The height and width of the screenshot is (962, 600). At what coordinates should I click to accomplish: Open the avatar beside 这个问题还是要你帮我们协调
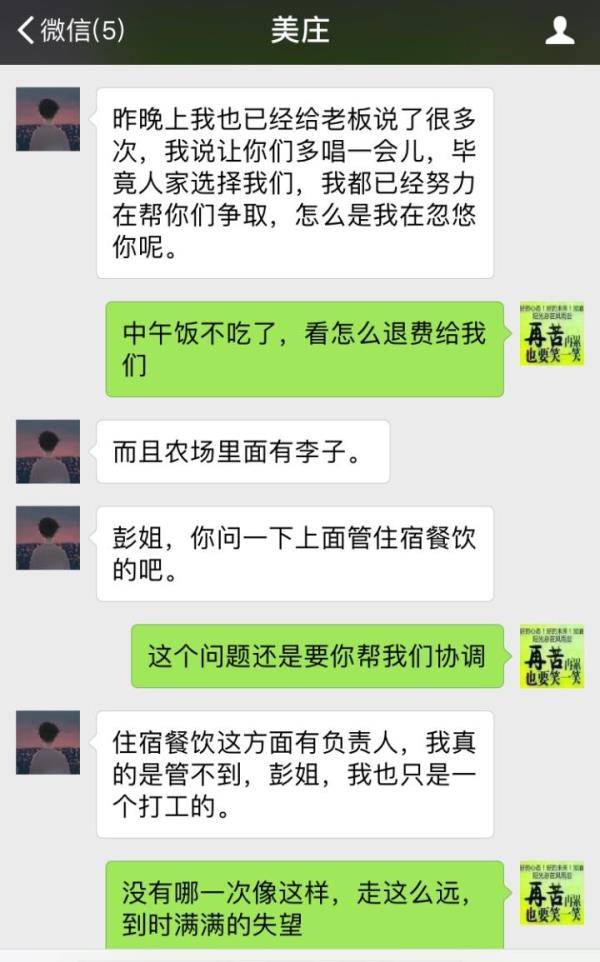tap(552, 656)
